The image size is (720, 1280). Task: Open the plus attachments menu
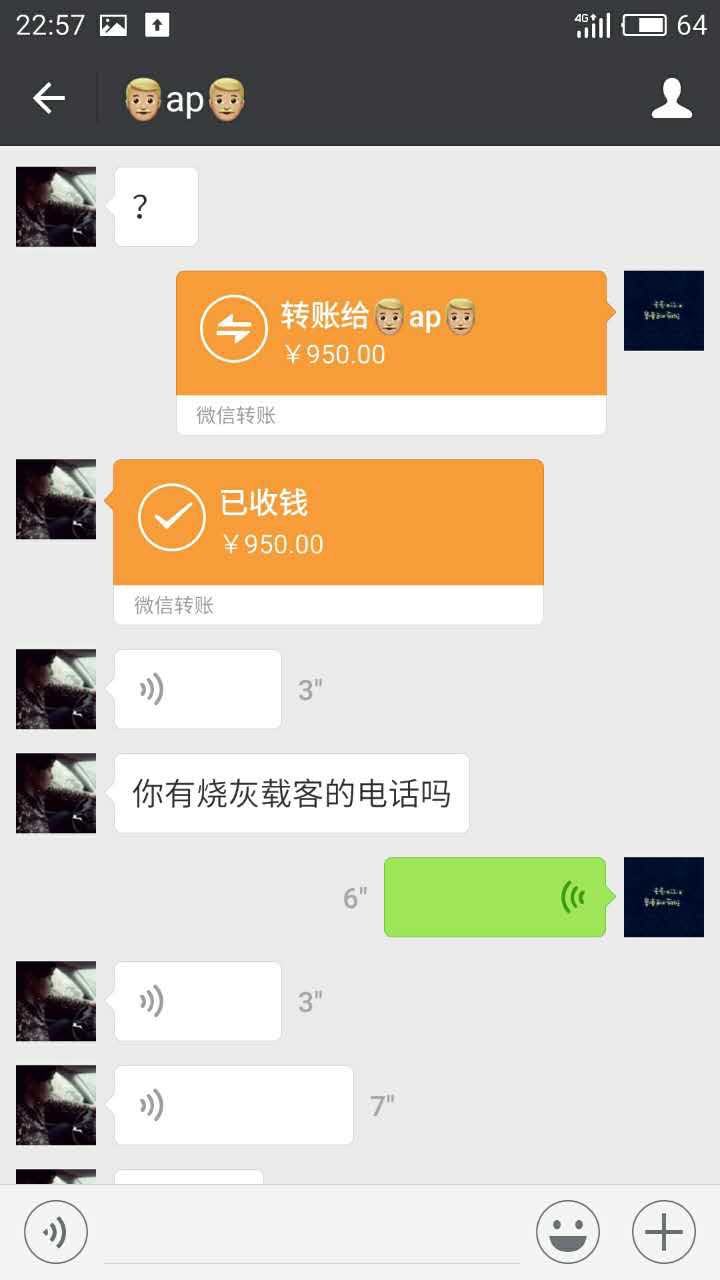point(663,1232)
